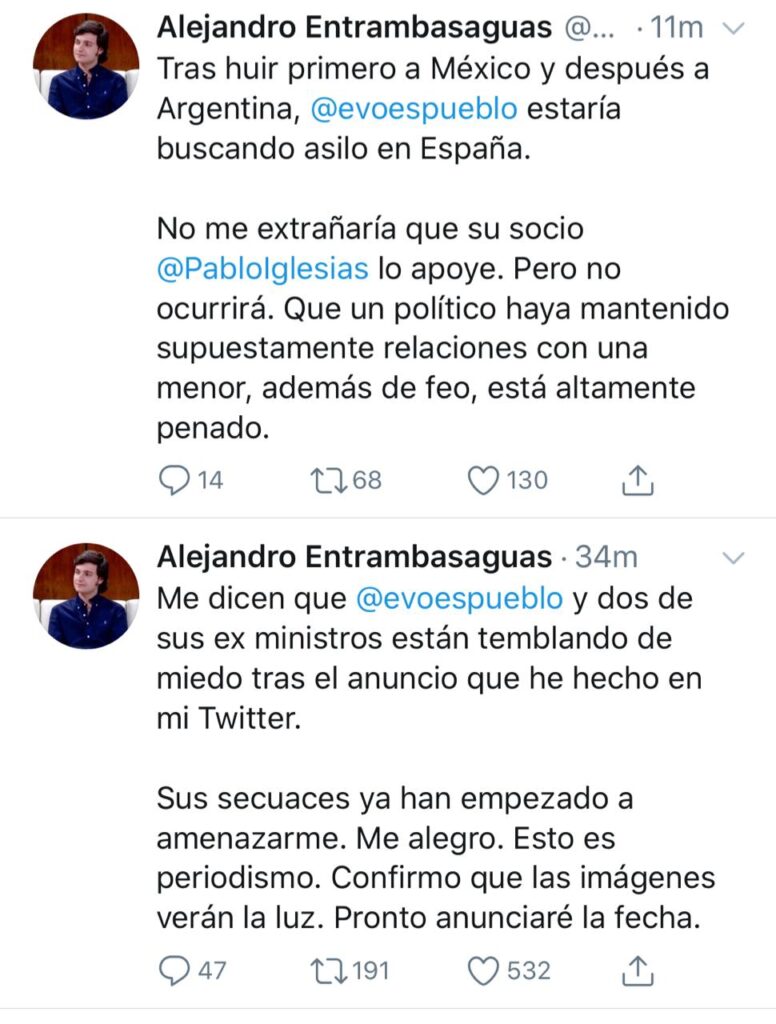776x1024 pixels.
Task: Open Alejandro Entrambasaguas name on 34m tweet
Action: (354, 558)
